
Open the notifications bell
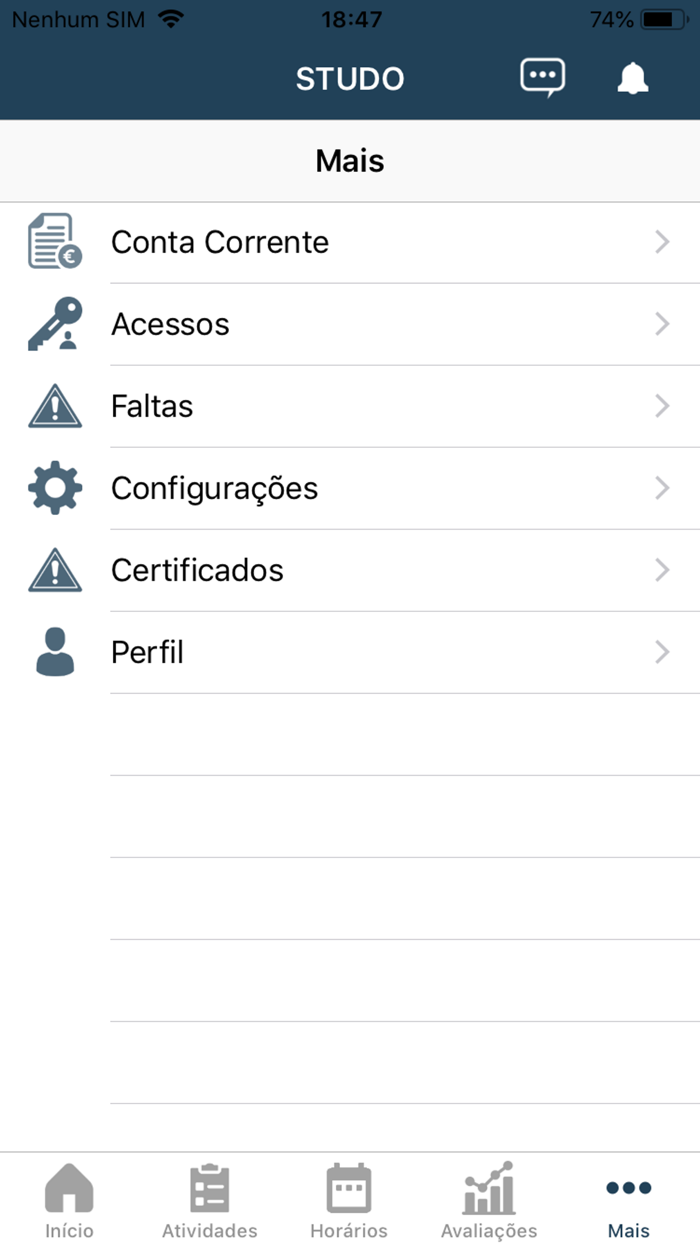pyautogui.click(x=633, y=78)
